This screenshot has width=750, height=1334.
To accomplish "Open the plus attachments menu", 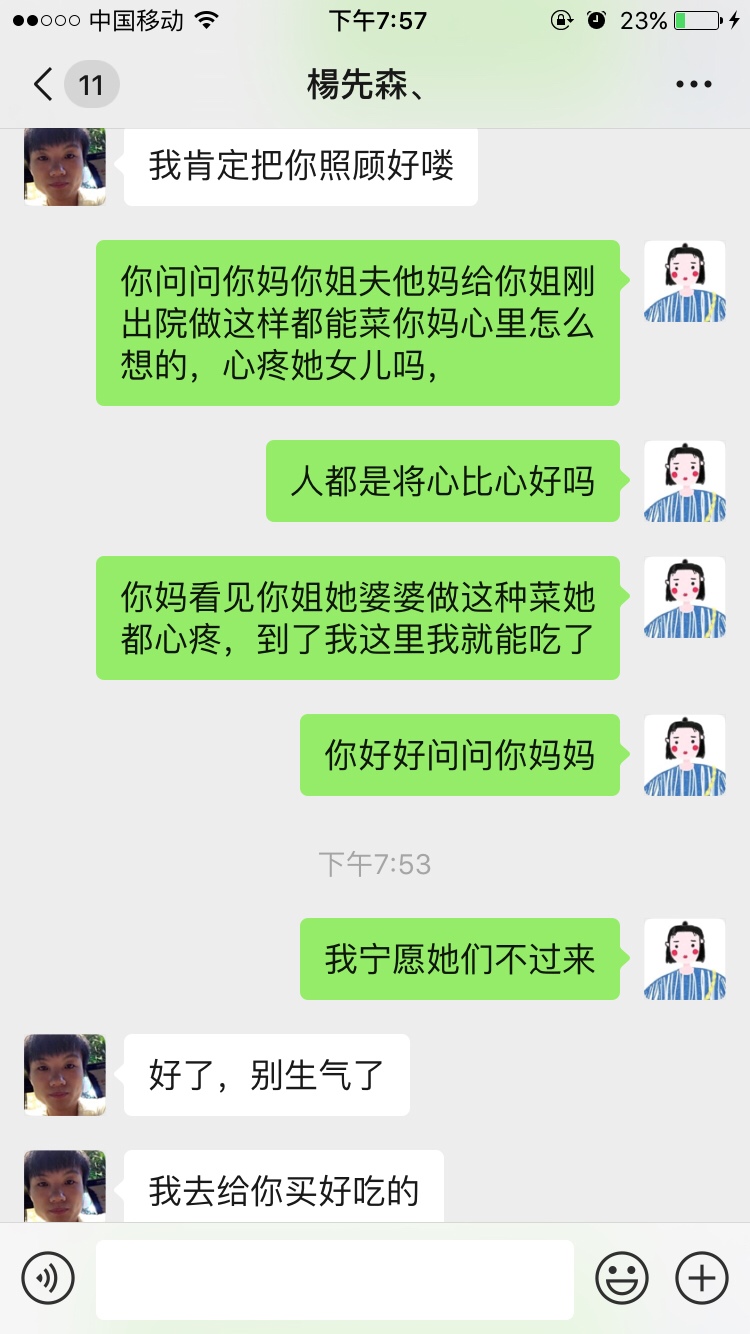I will tap(702, 1278).
